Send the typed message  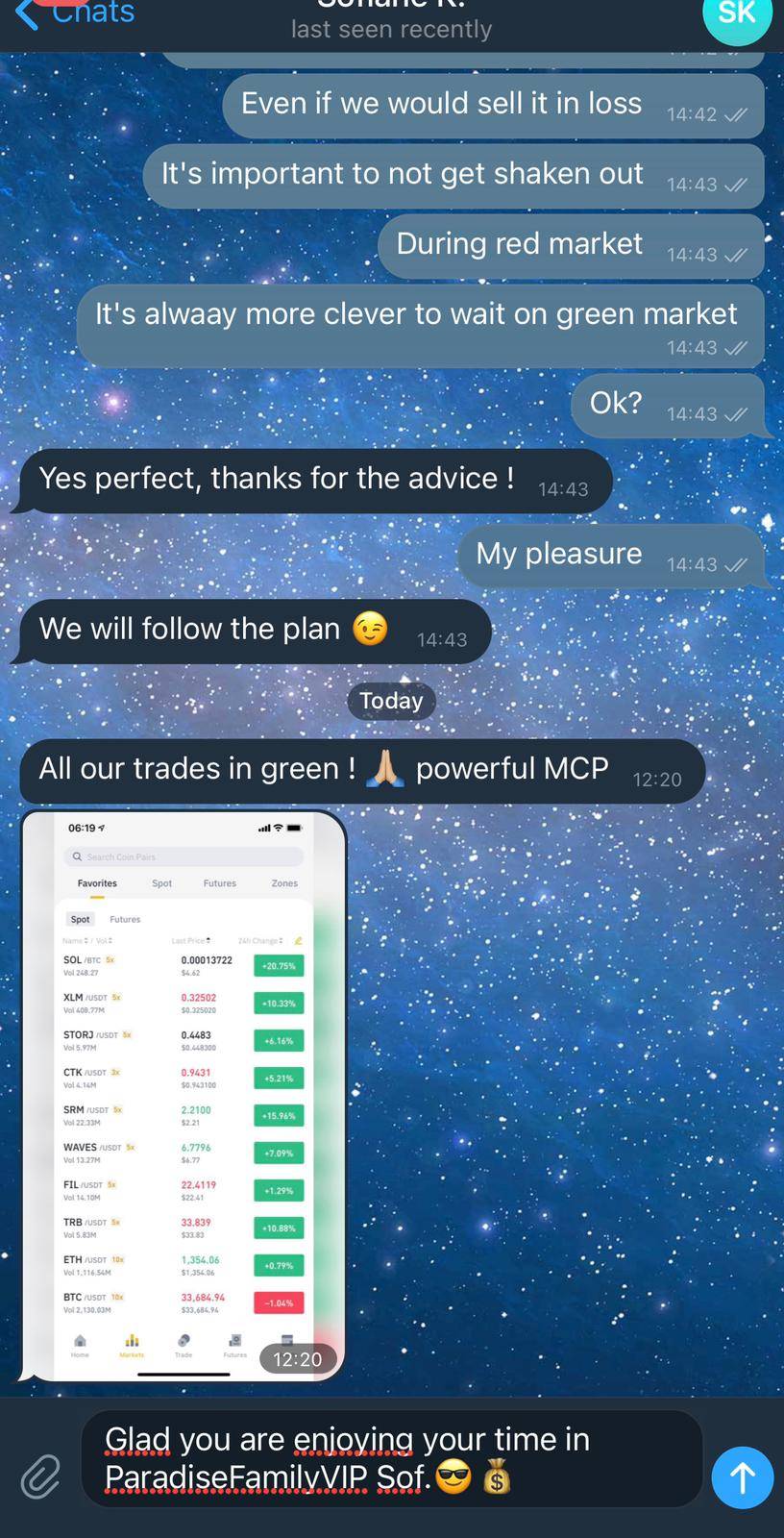tap(742, 1477)
